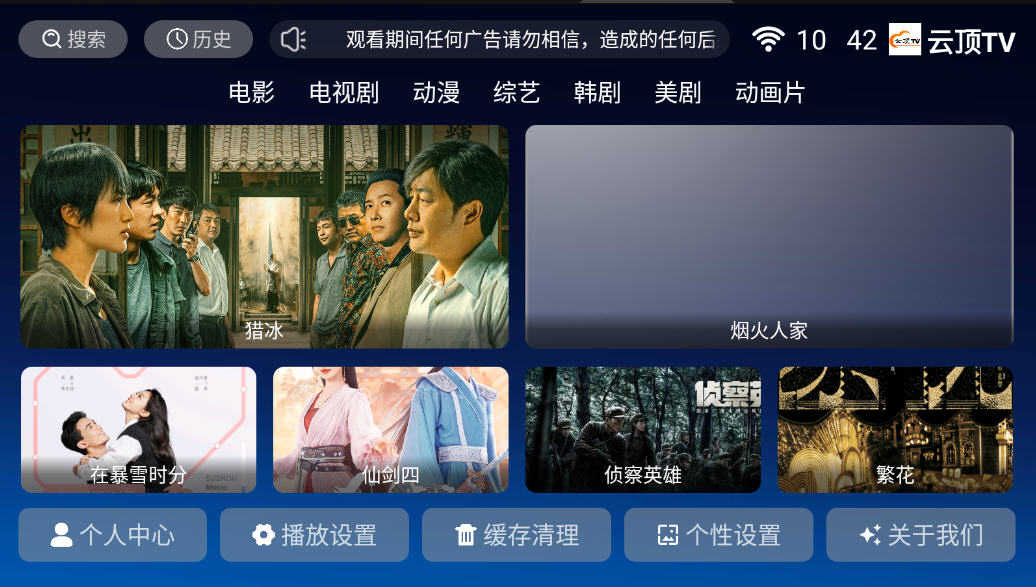The image size is (1036, 587).
Task: Open the 繁花 show
Action: [x=895, y=429]
